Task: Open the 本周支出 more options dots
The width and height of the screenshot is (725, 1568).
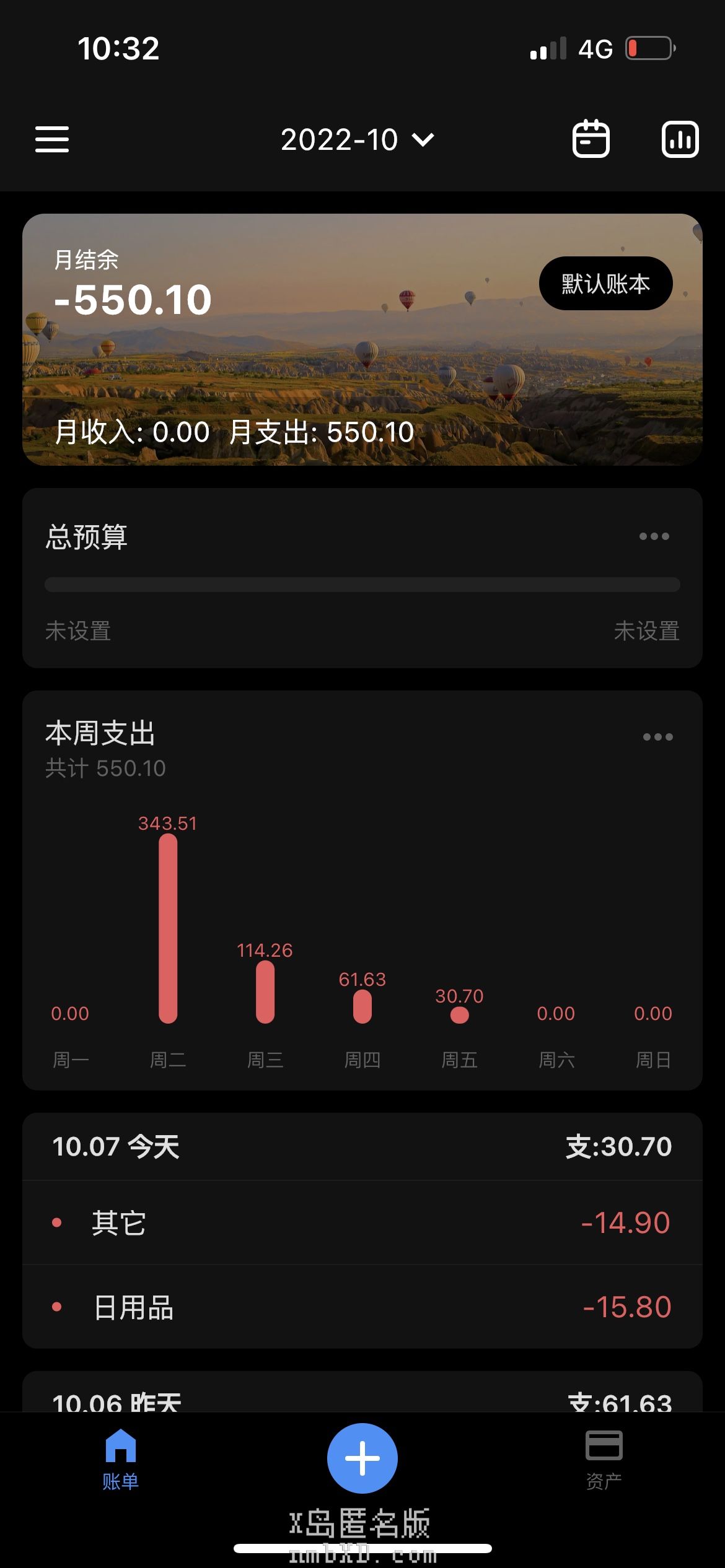Action: click(657, 737)
